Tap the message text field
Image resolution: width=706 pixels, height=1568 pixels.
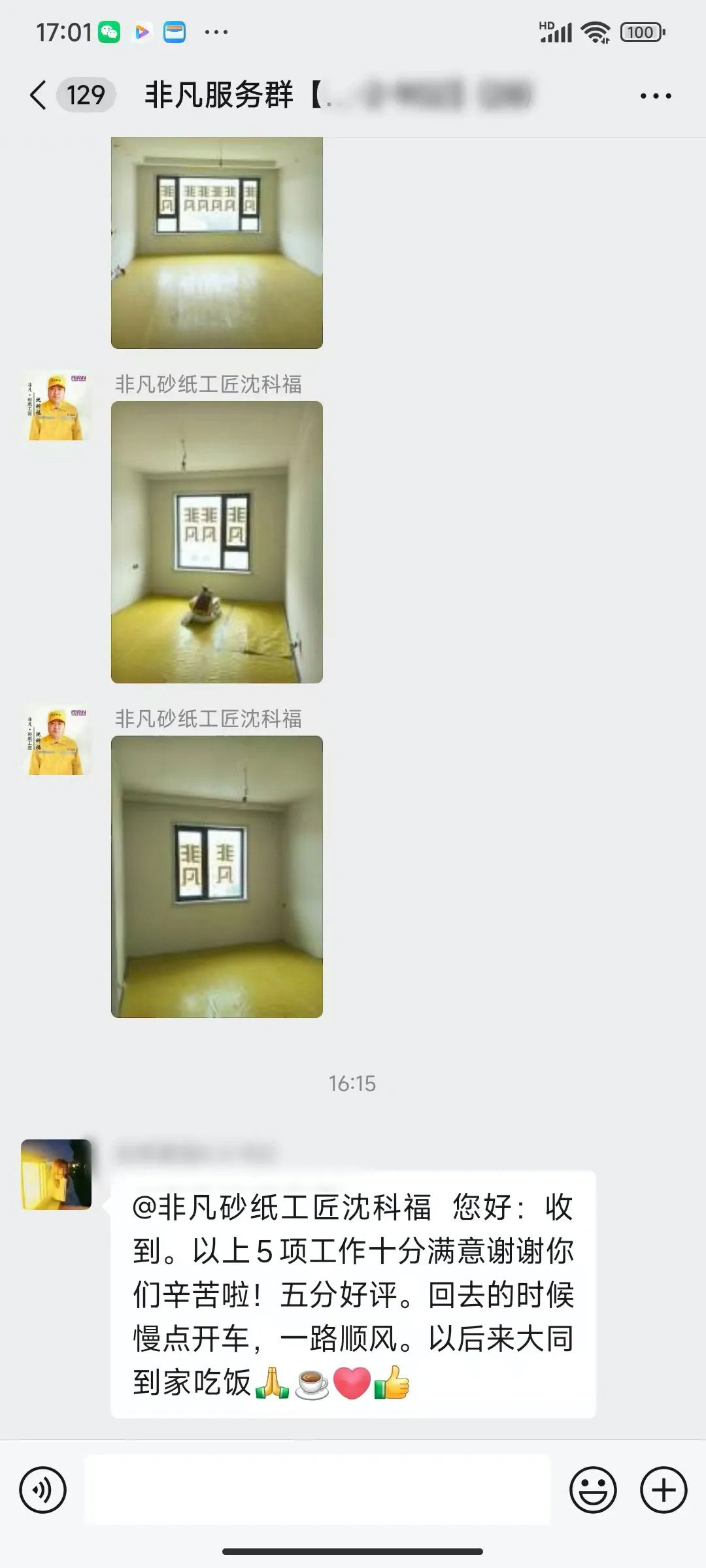pos(318,1490)
